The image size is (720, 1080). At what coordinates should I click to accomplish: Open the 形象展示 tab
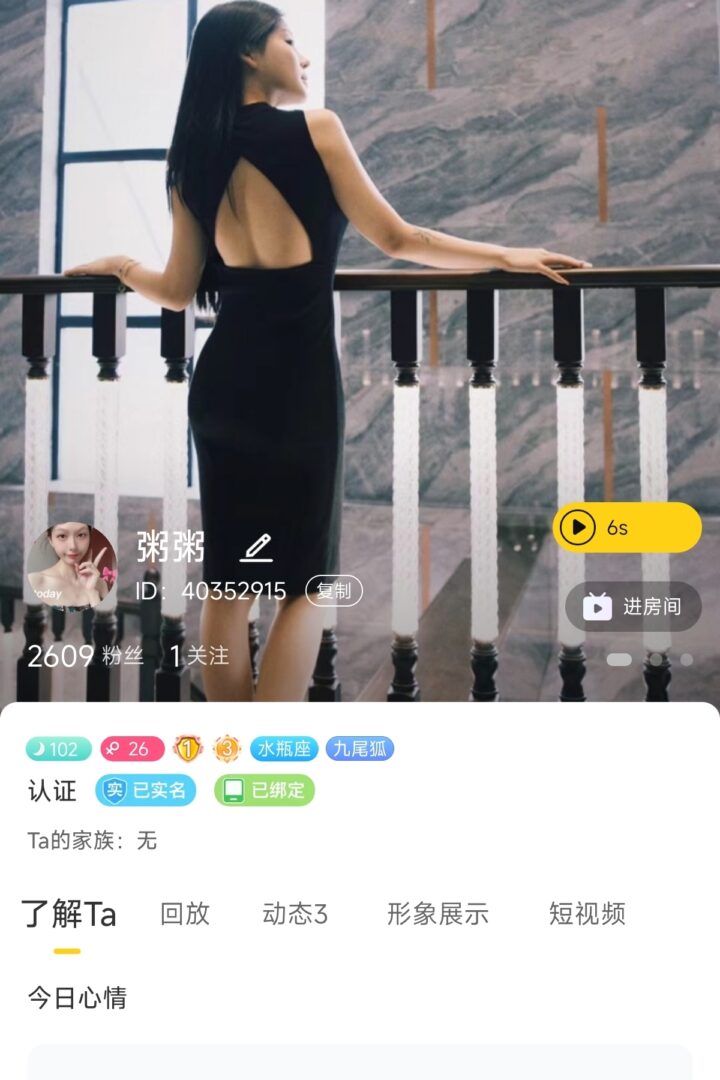pos(437,913)
